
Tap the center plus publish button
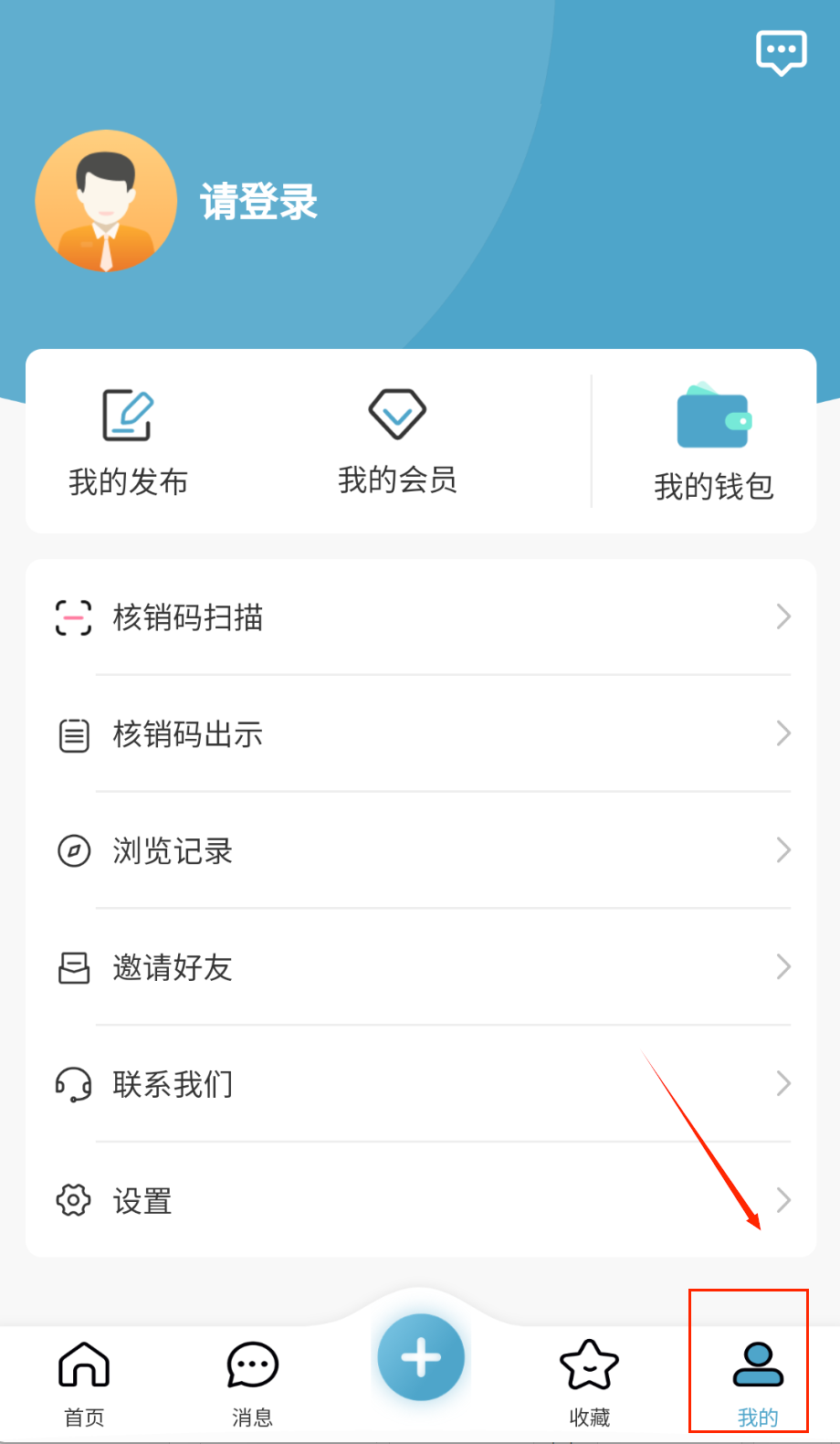421,1357
